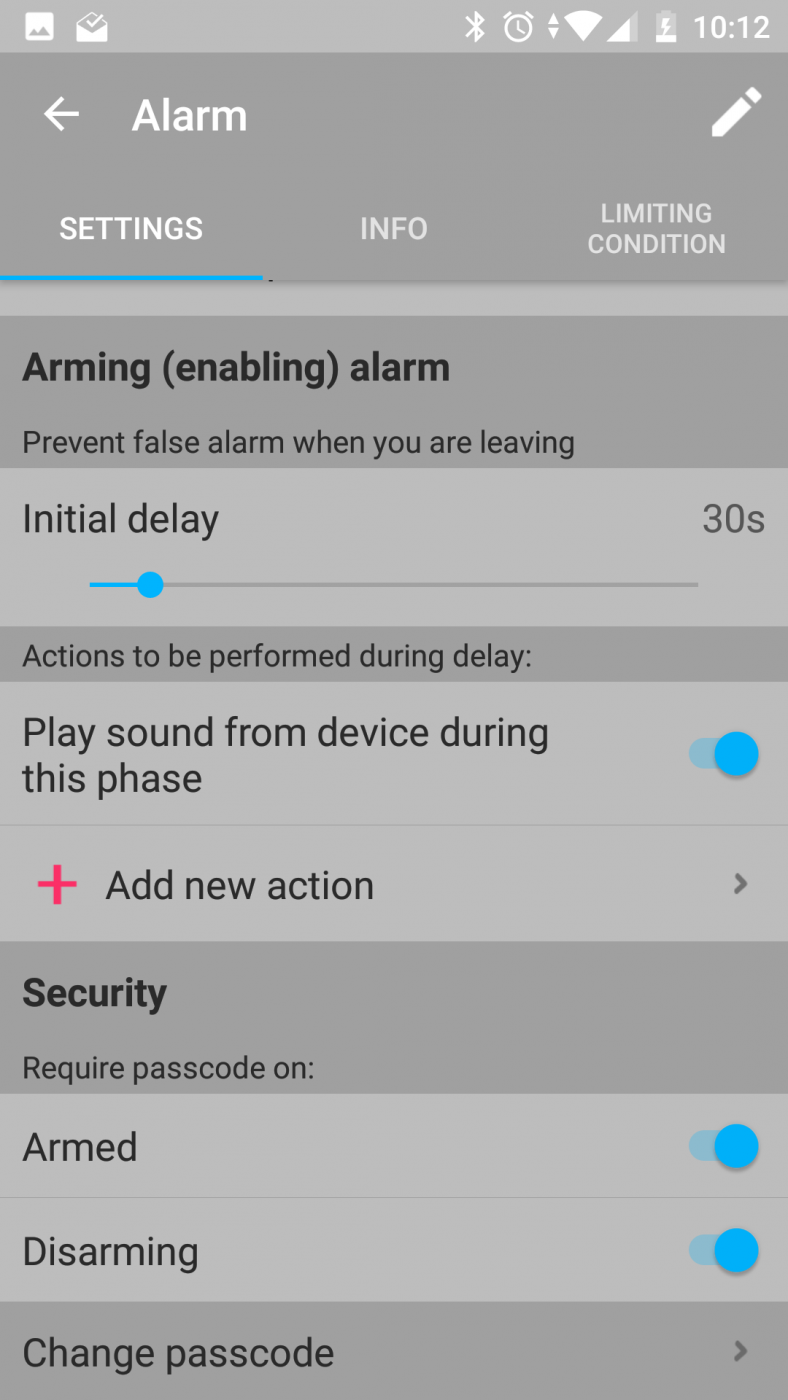Toggle passcode requirement on Disarming
This screenshot has height=1400, width=788.
[723, 1251]
